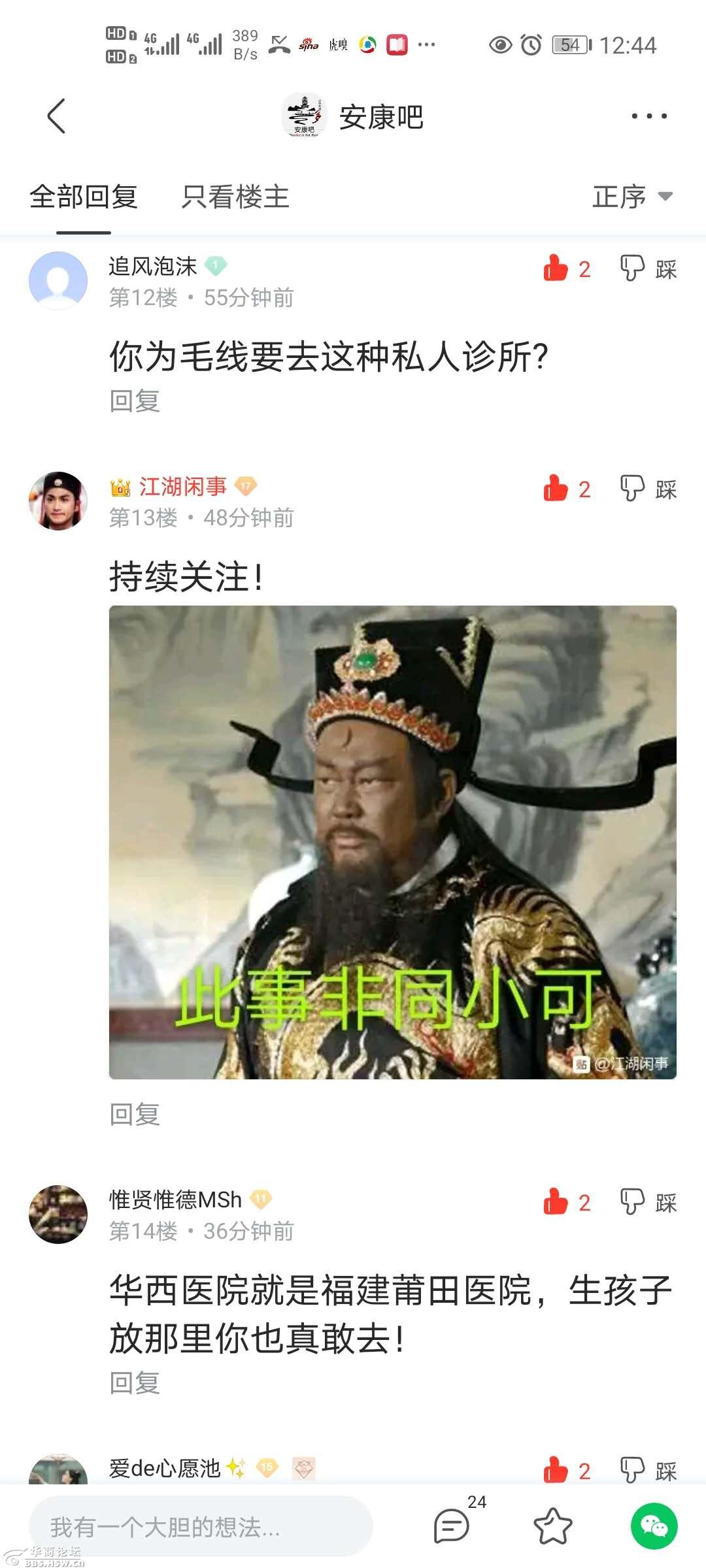This screenshot has width=706, height=1568.
Task: Downvote 追风泡沫's comment with 踩
Action: (x=648, y=268)
